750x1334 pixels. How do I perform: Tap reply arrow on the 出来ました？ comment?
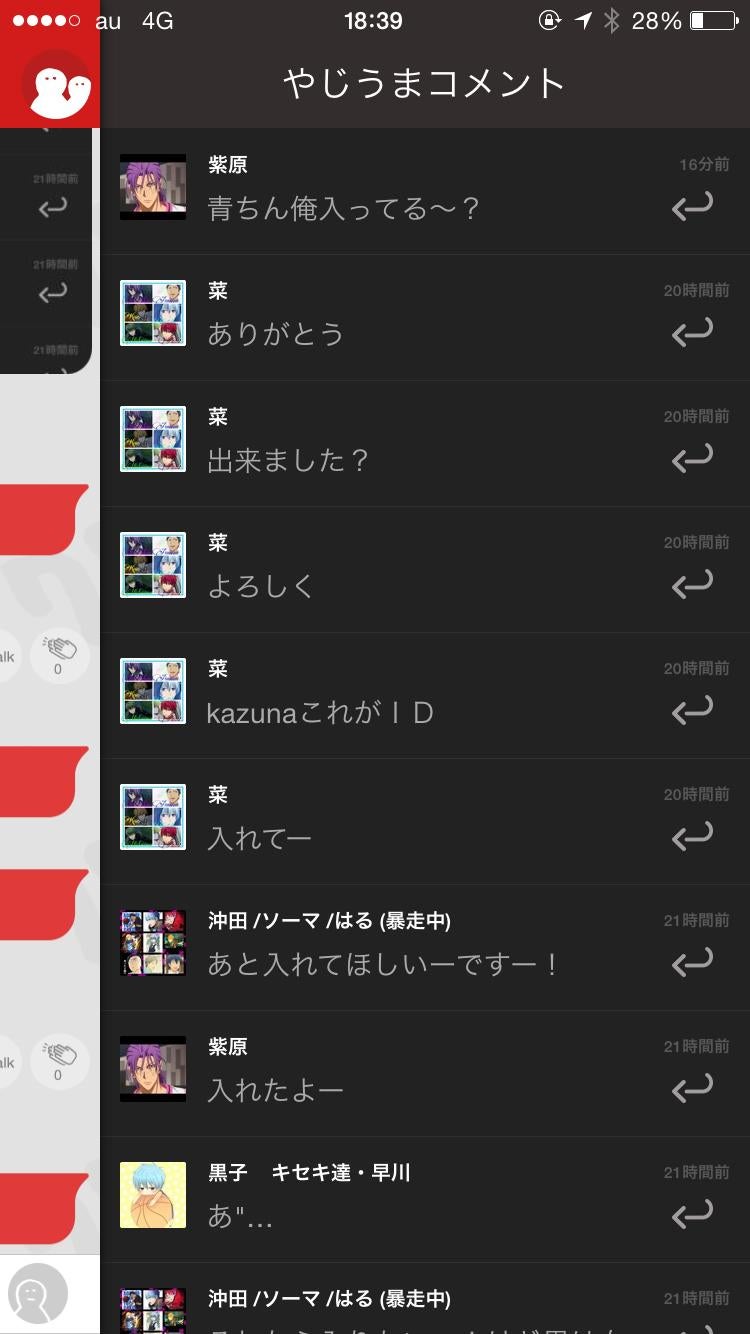click(x=694, y=456)
